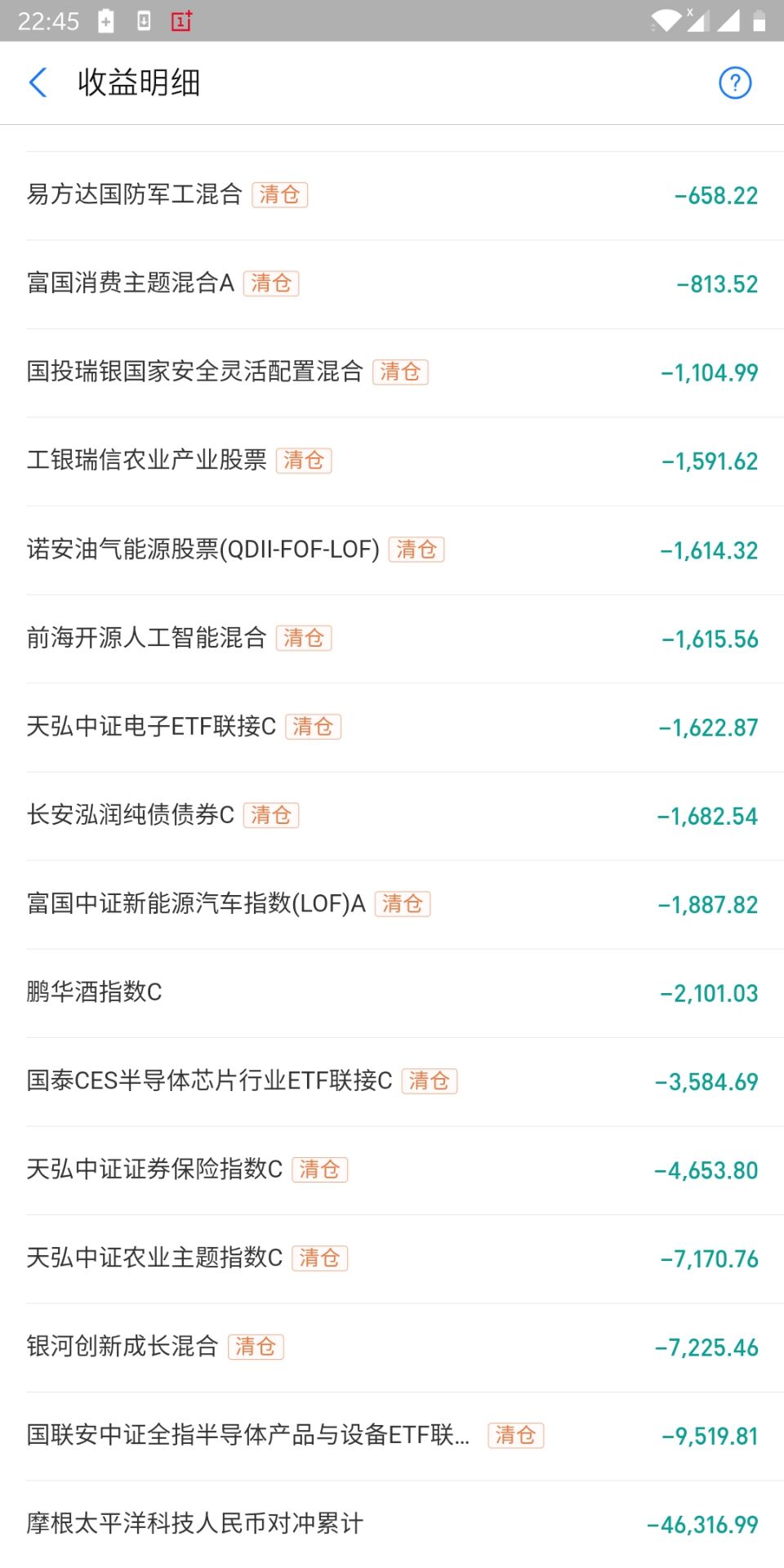This screenshot has height=1568, width=784.
Task: Tap the 富国消费主题混合A fund name
Action: [x=127, y=283]
